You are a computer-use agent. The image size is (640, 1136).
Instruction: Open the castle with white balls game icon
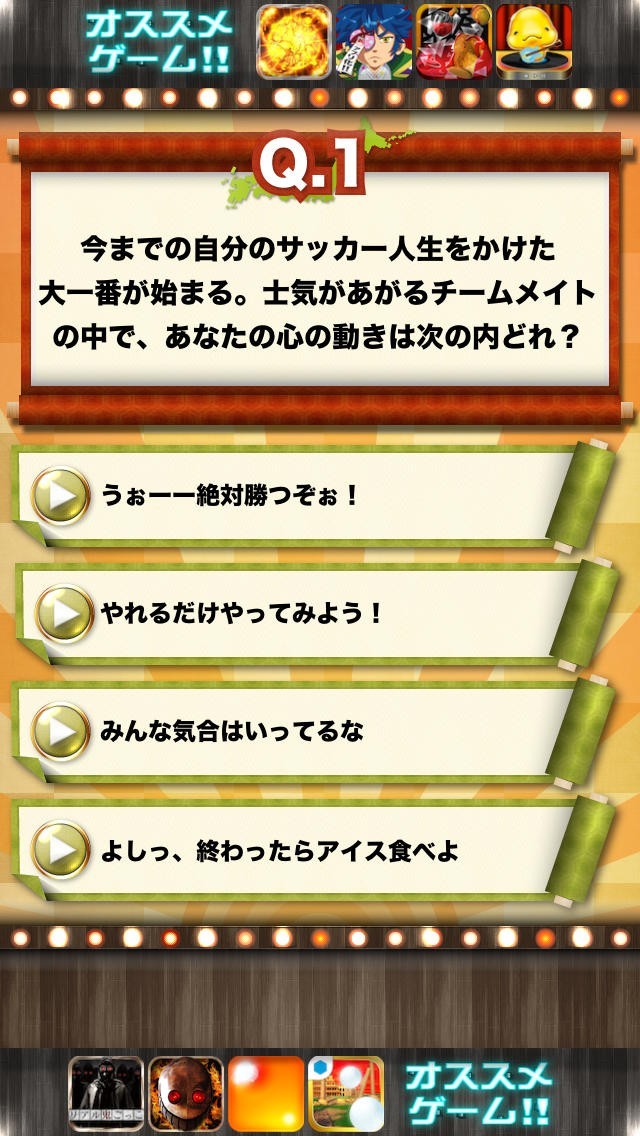click(x=345, y=1094)
